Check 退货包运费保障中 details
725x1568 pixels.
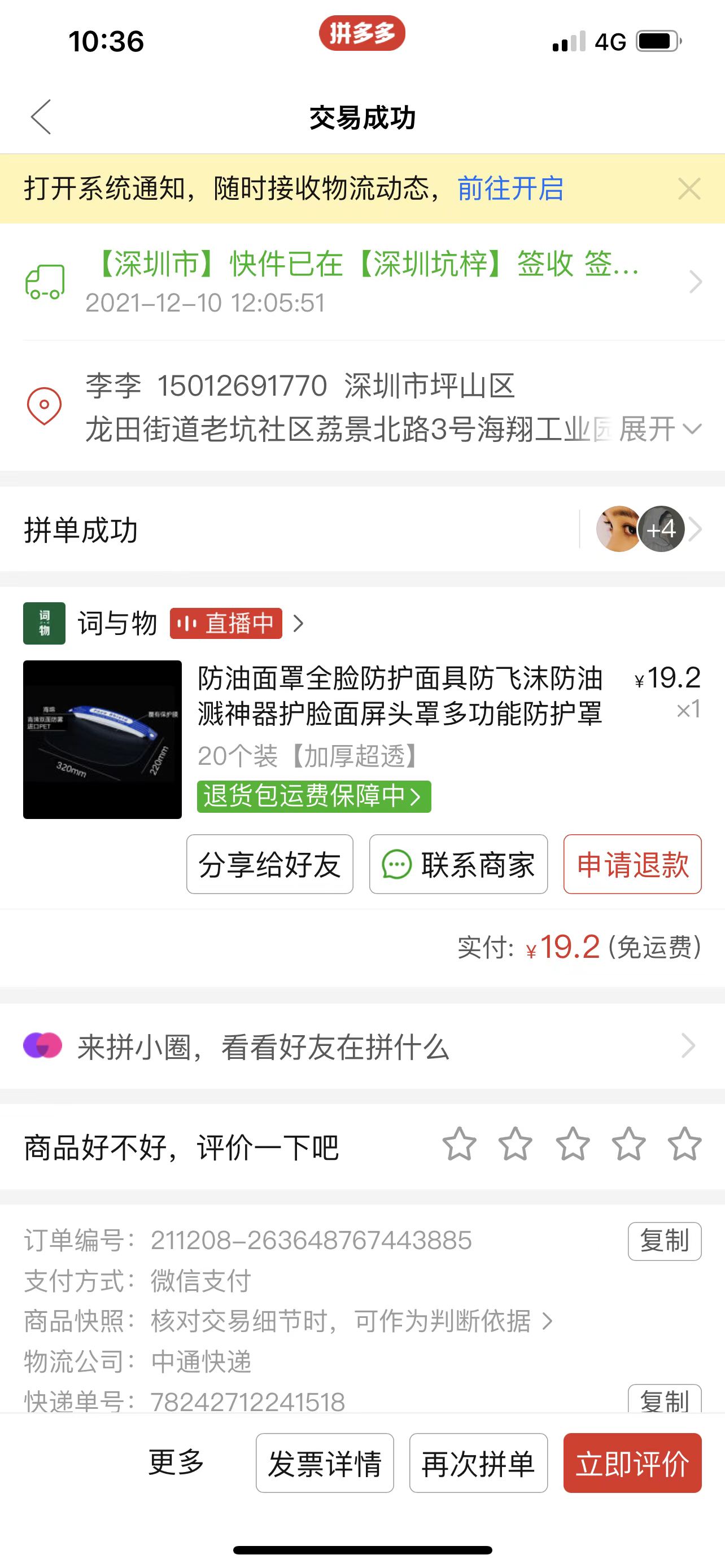[314, 796]
